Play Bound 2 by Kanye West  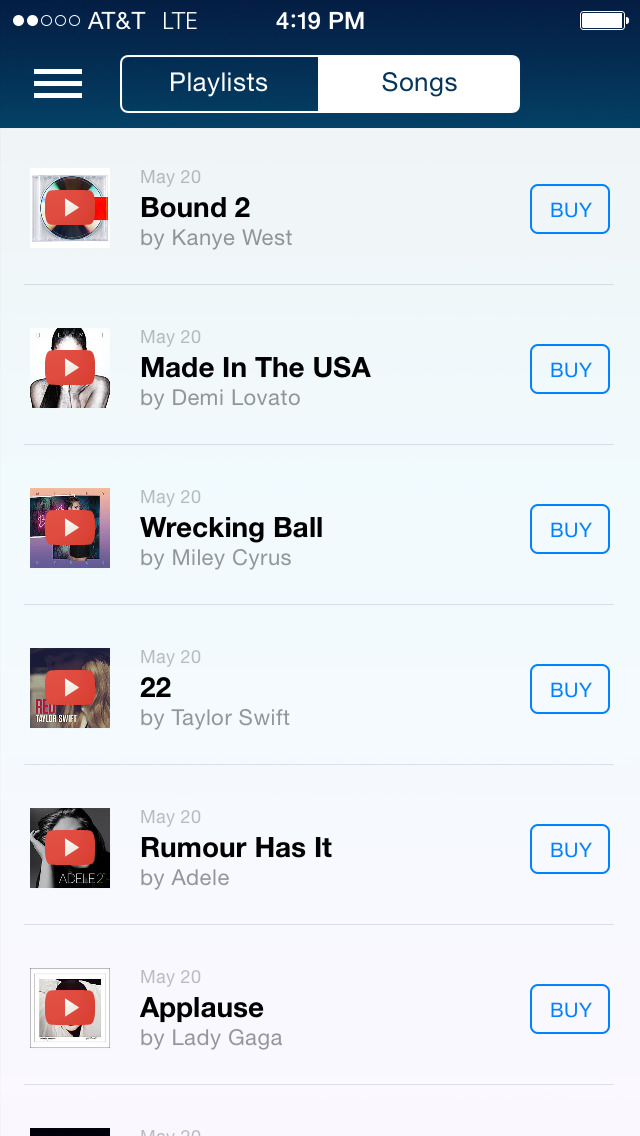[70, 208]
